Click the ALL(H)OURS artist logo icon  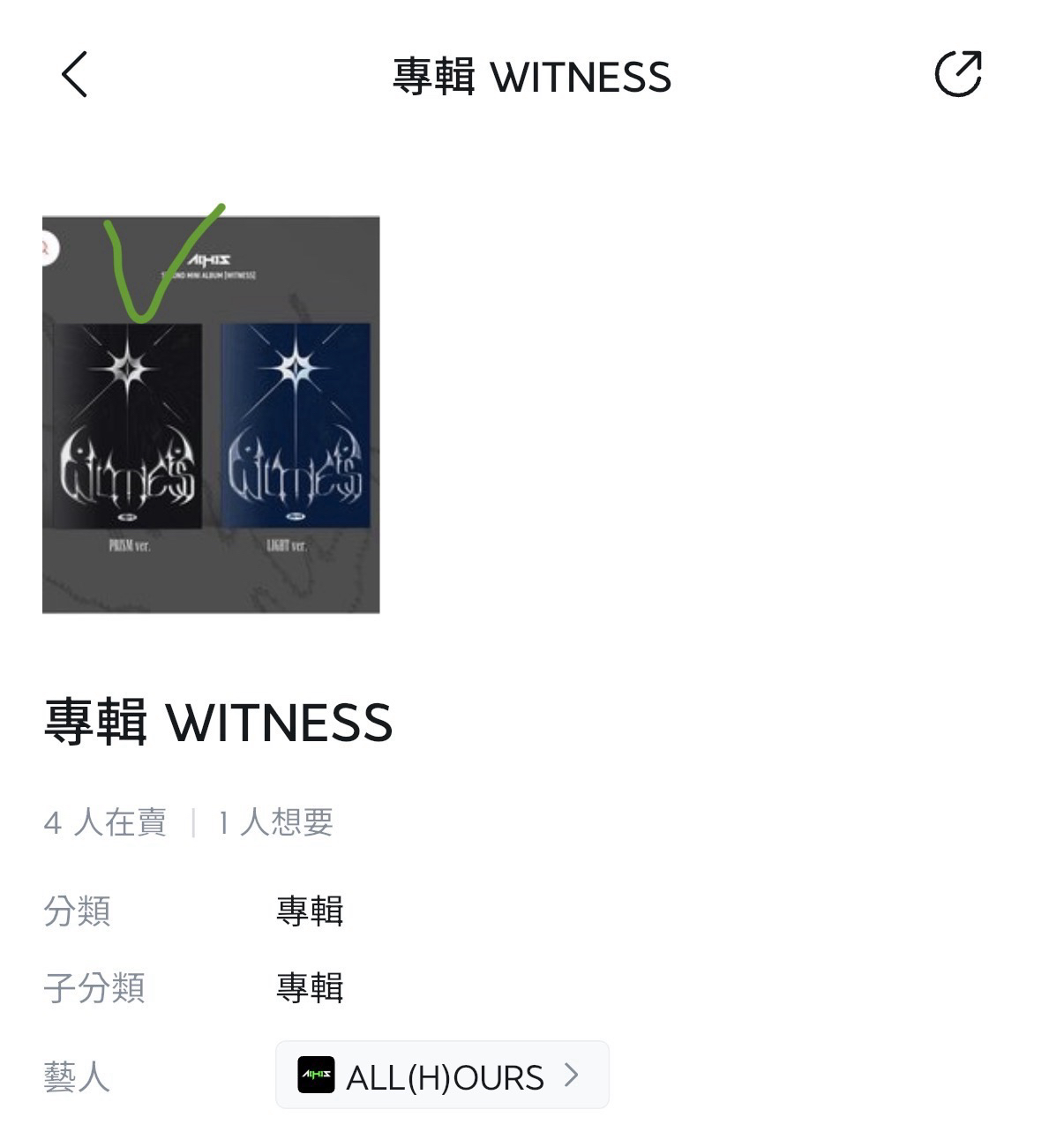[x=316, y=1075]
